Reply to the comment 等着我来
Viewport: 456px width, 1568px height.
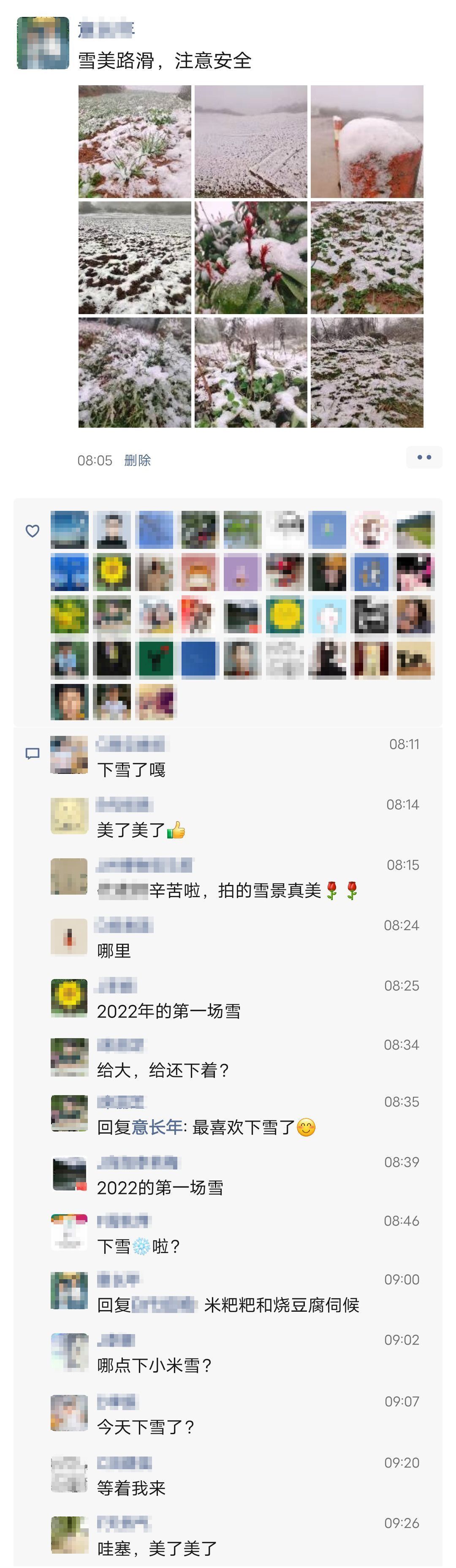(x=131, y=1488)
